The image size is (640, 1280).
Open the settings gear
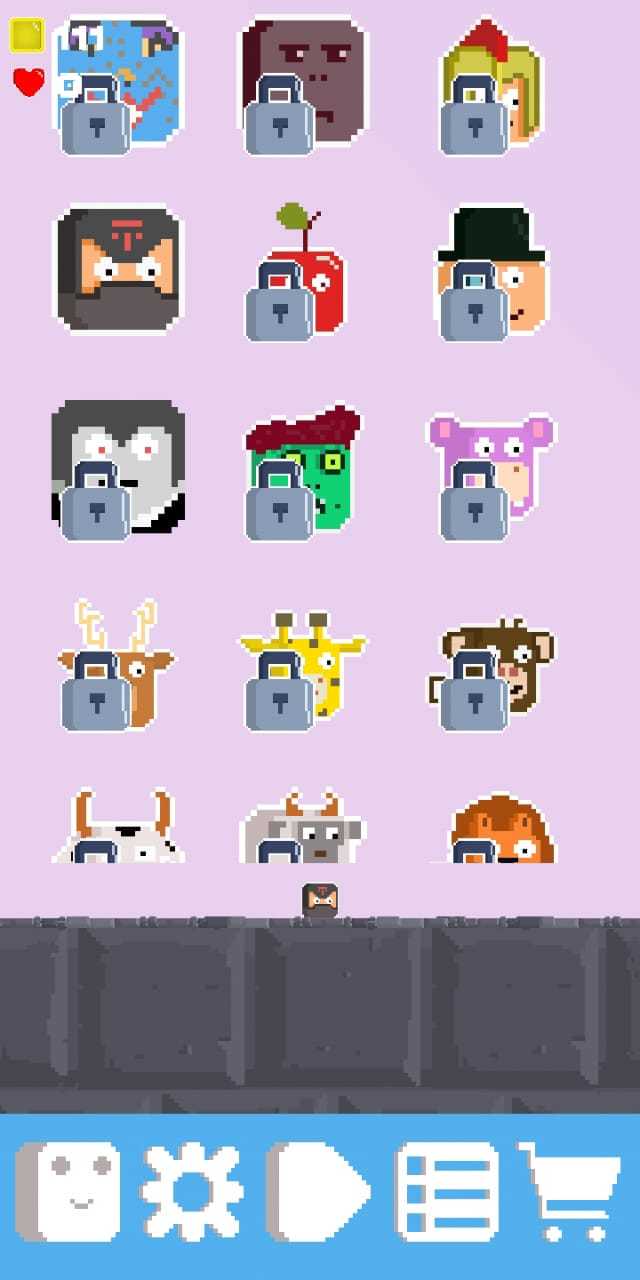point(191,1192)
